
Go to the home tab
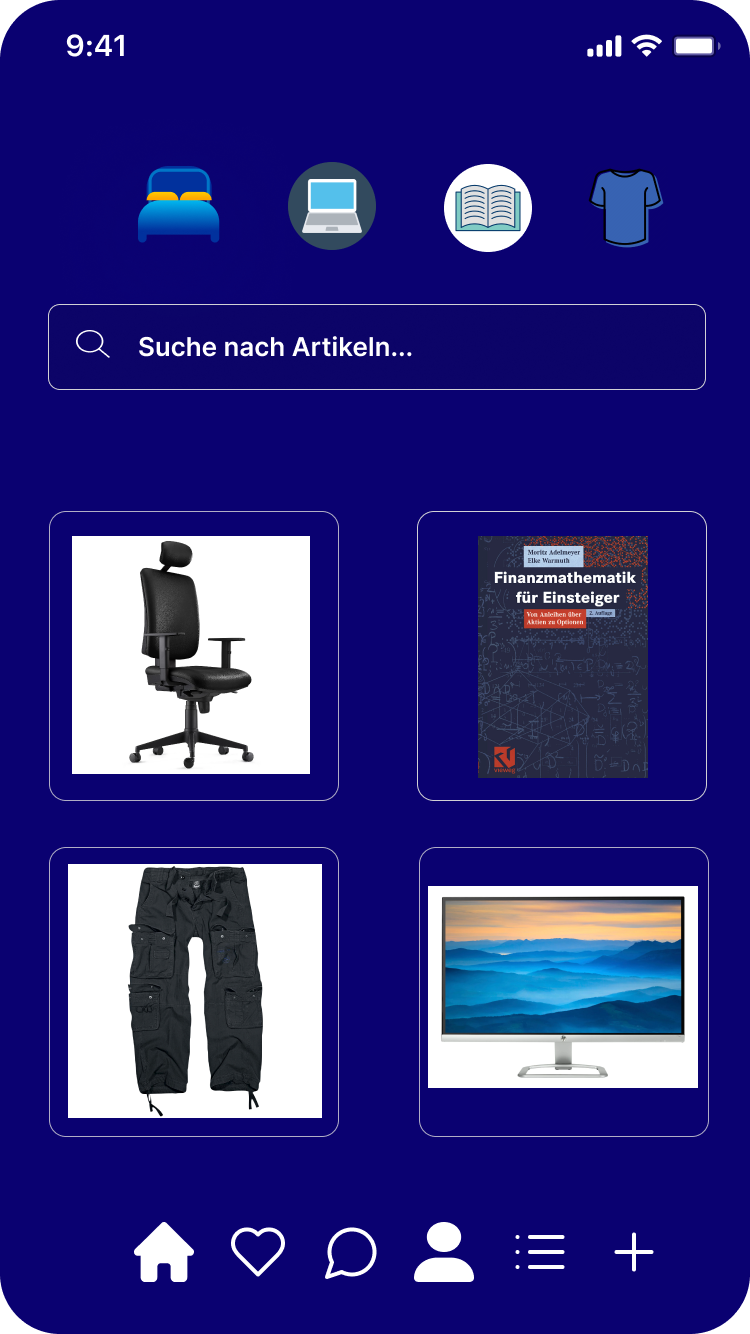pos(164,1252)
